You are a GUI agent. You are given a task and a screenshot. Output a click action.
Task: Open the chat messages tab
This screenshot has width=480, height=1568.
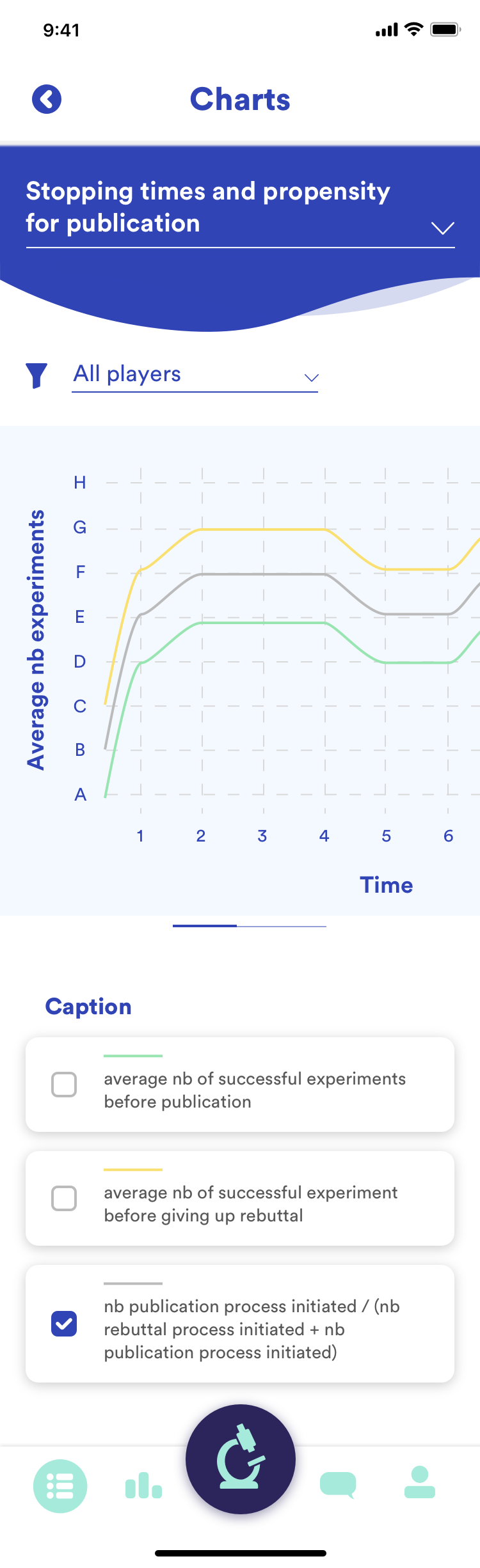click(337, 1485)
